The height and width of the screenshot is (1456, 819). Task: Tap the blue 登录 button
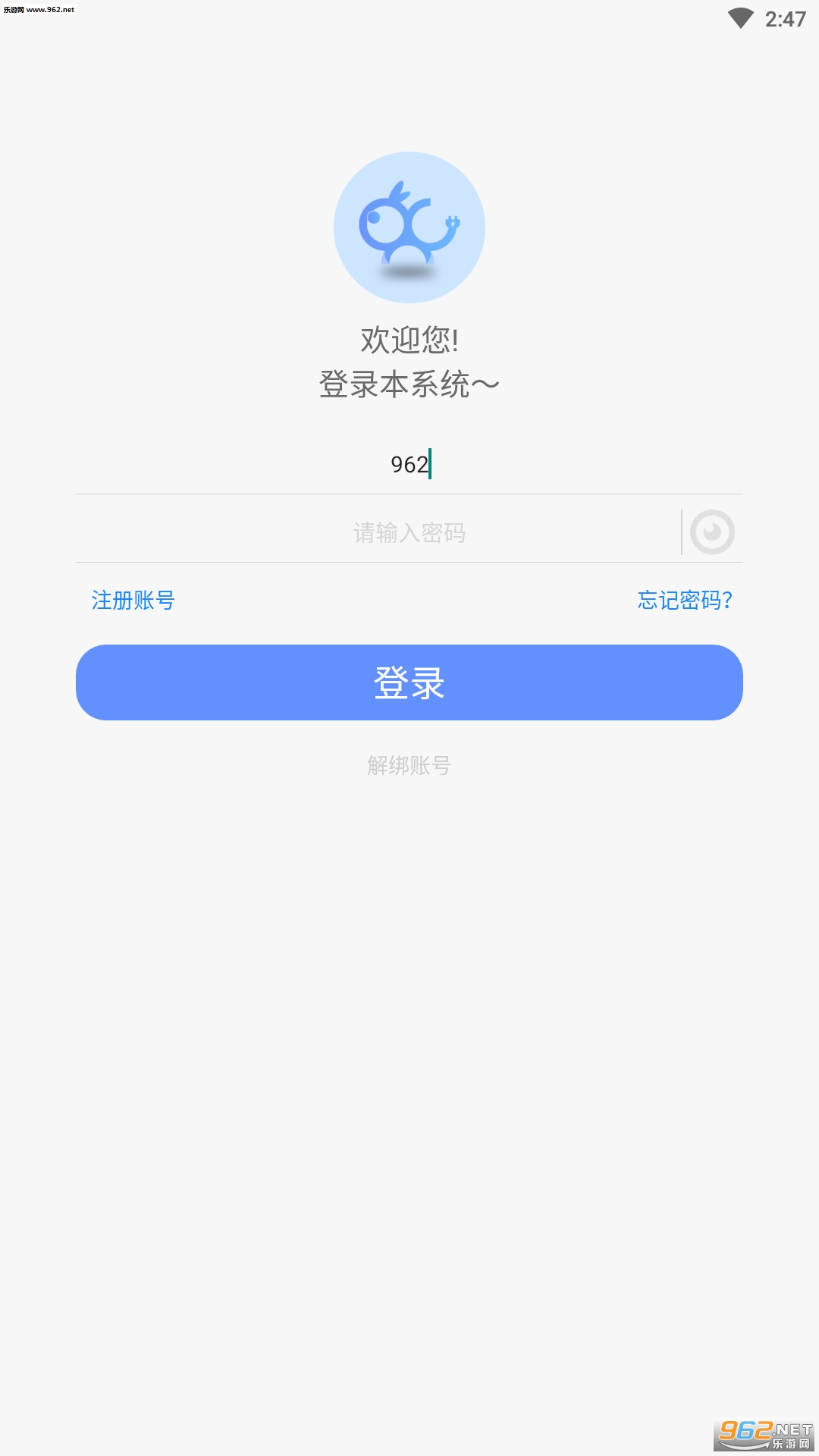point(409,682)
